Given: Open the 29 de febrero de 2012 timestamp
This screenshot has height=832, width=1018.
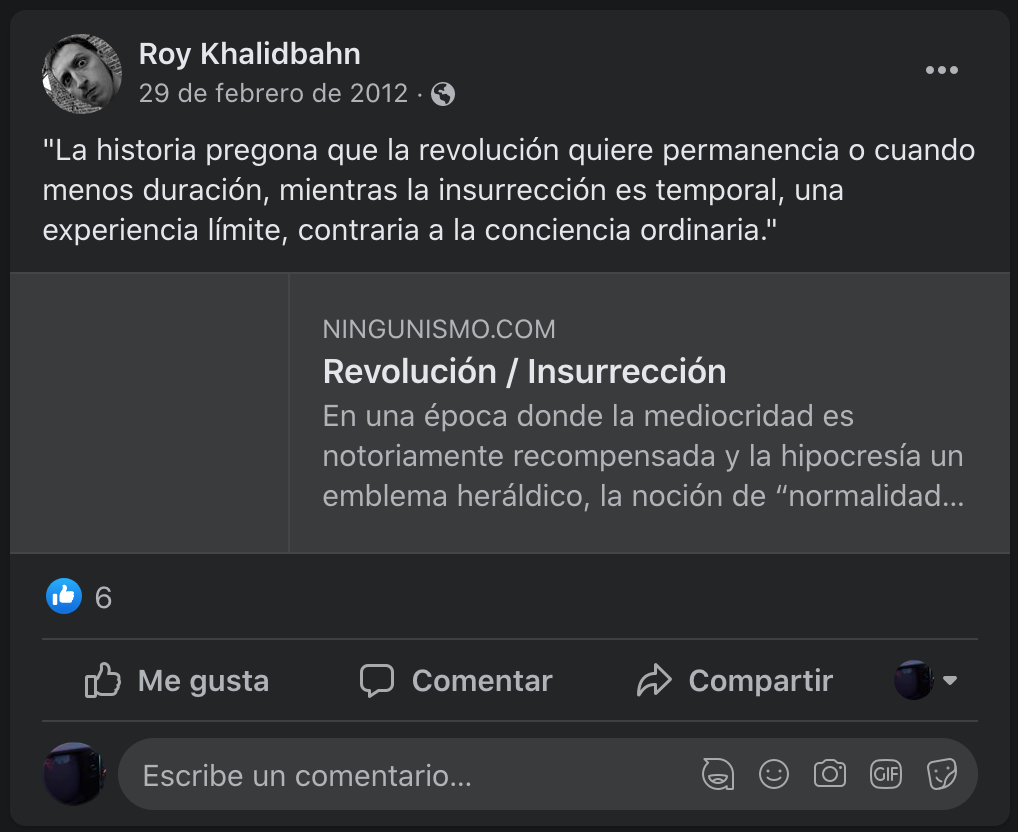Looking at the screenshot, I should click(273, 94).
